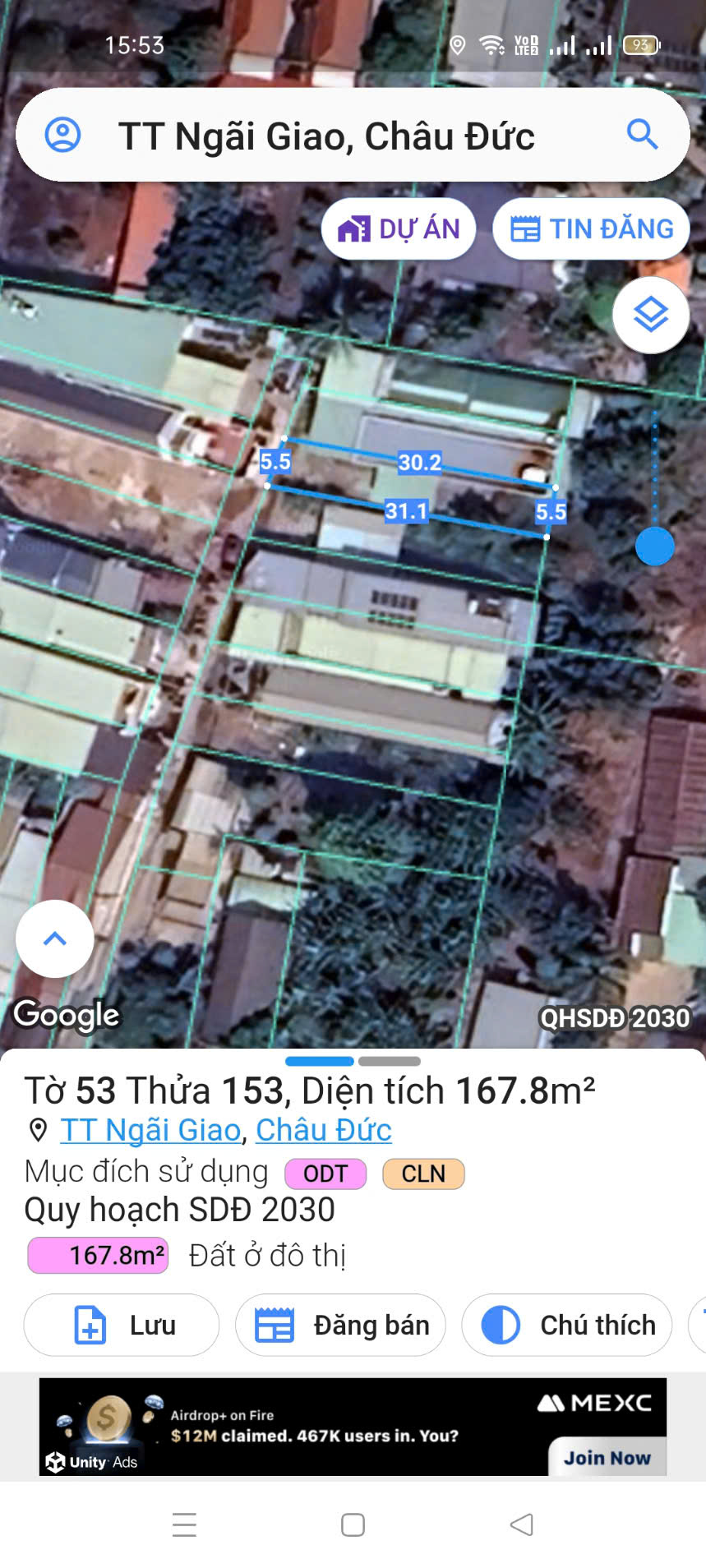The image size is (706, 1568).
Task: Go back with the system back button
Action: click(x=521, y=1524)
